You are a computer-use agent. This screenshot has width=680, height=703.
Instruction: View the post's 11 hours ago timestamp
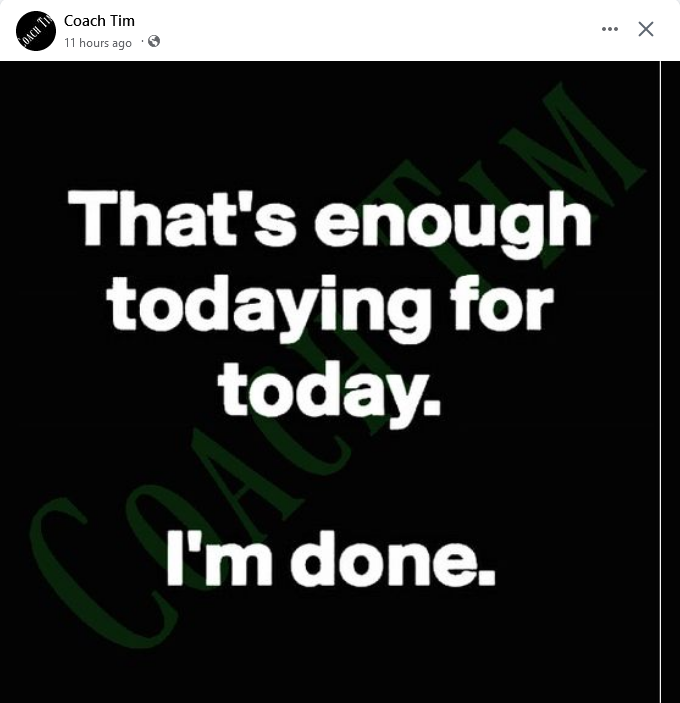tap(98, 43)
